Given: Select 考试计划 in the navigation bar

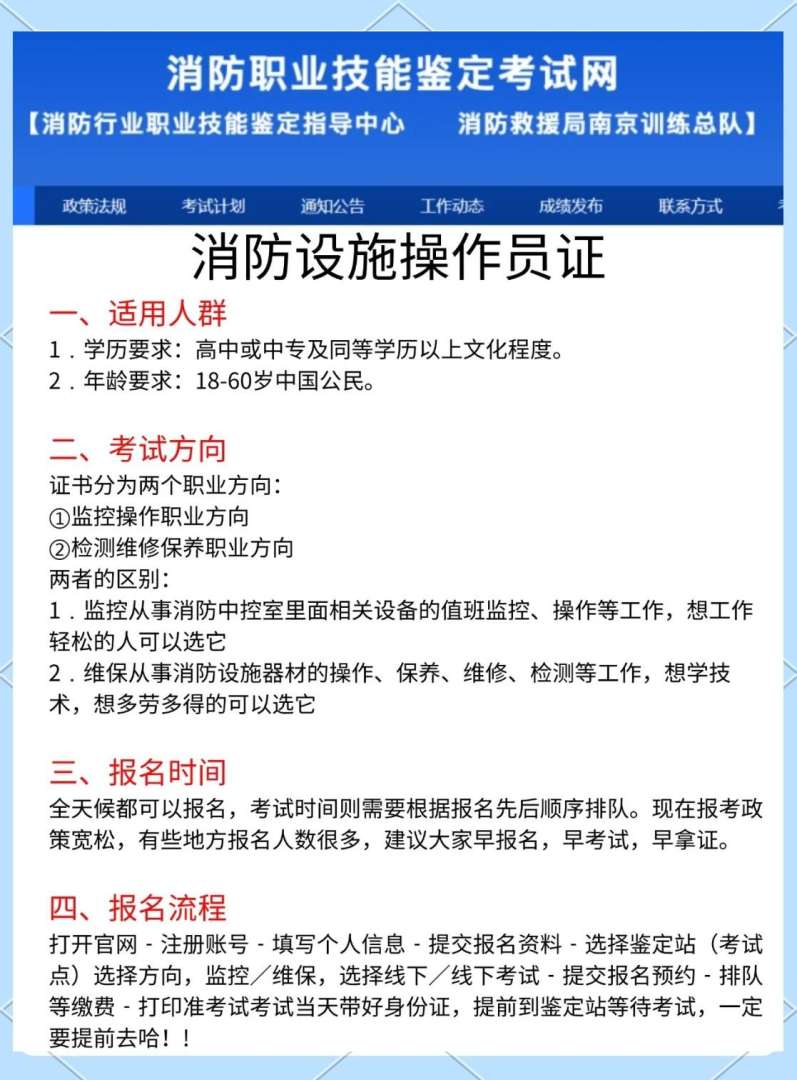Looking at the screenshot, I should 214,205.
